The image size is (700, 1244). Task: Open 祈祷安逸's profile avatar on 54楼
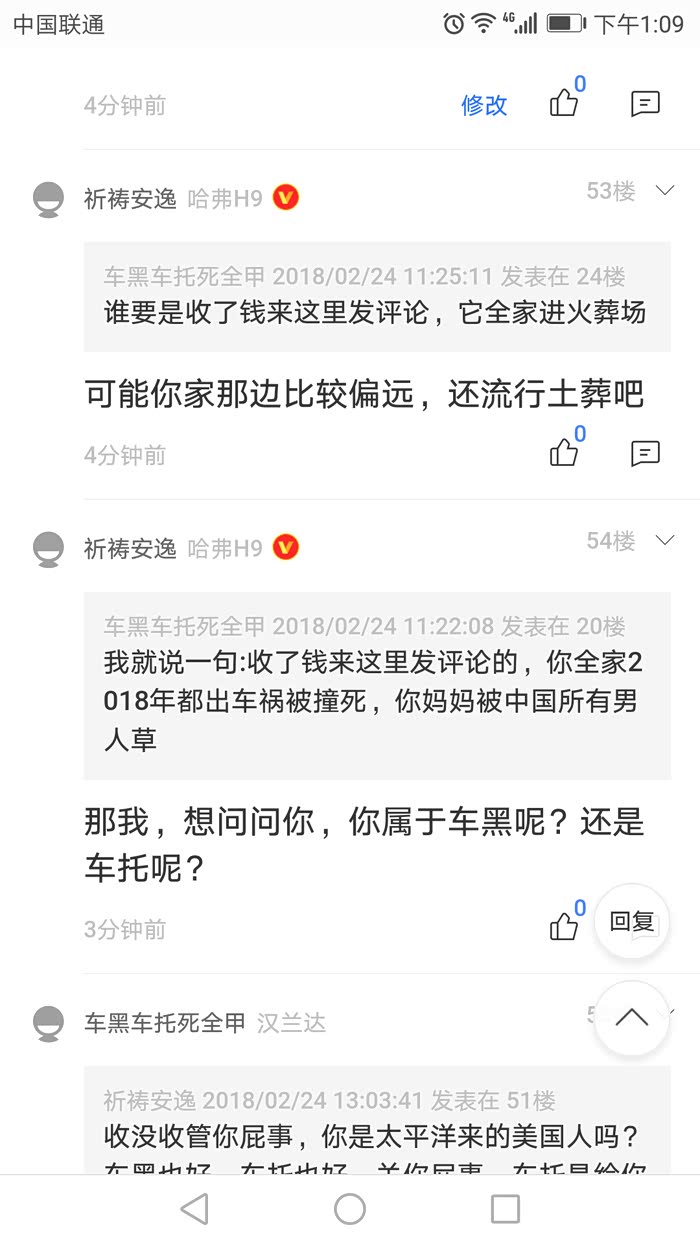click(49, 548)
